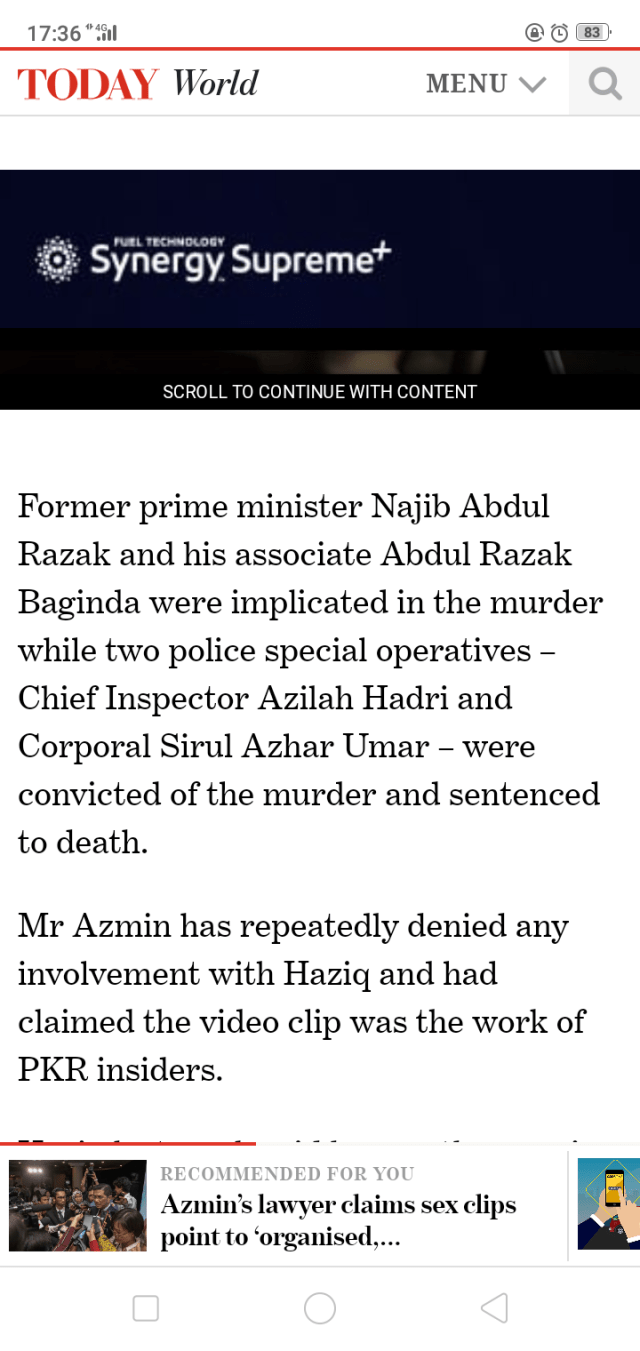Go to the TODAY home page logo
This screenshot has width=640, height=1351.
pyautogui.click(x=88, y=84)
